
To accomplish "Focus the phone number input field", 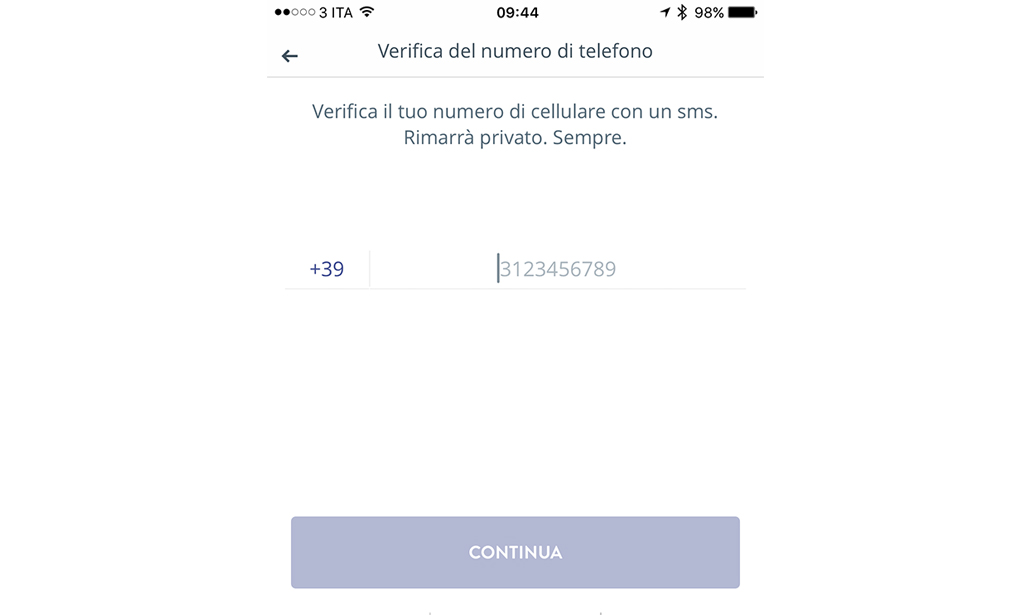I will pos(557,269).
